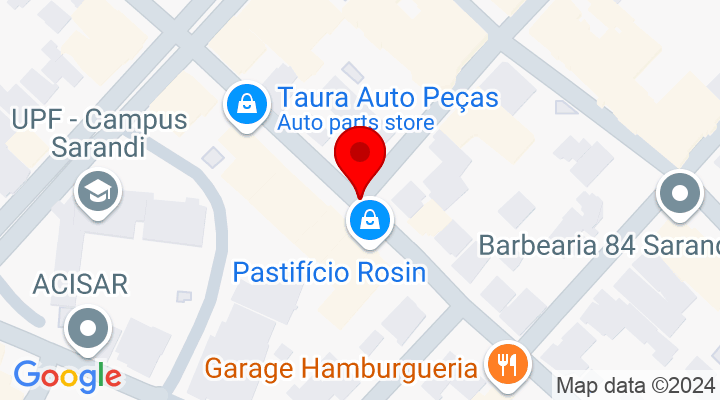Tap the red location pin marker
The height and width of the screenshot is (400, 720).
point(359,158)
